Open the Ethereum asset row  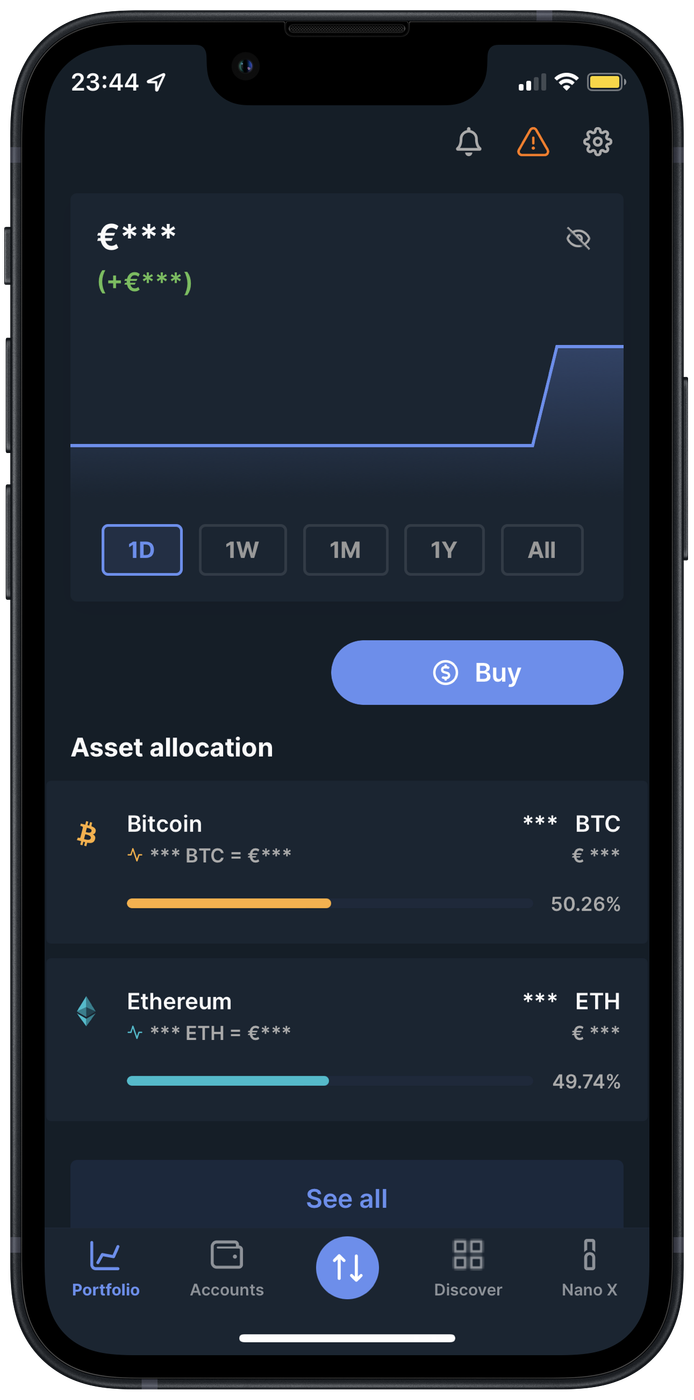point(346,1040)
